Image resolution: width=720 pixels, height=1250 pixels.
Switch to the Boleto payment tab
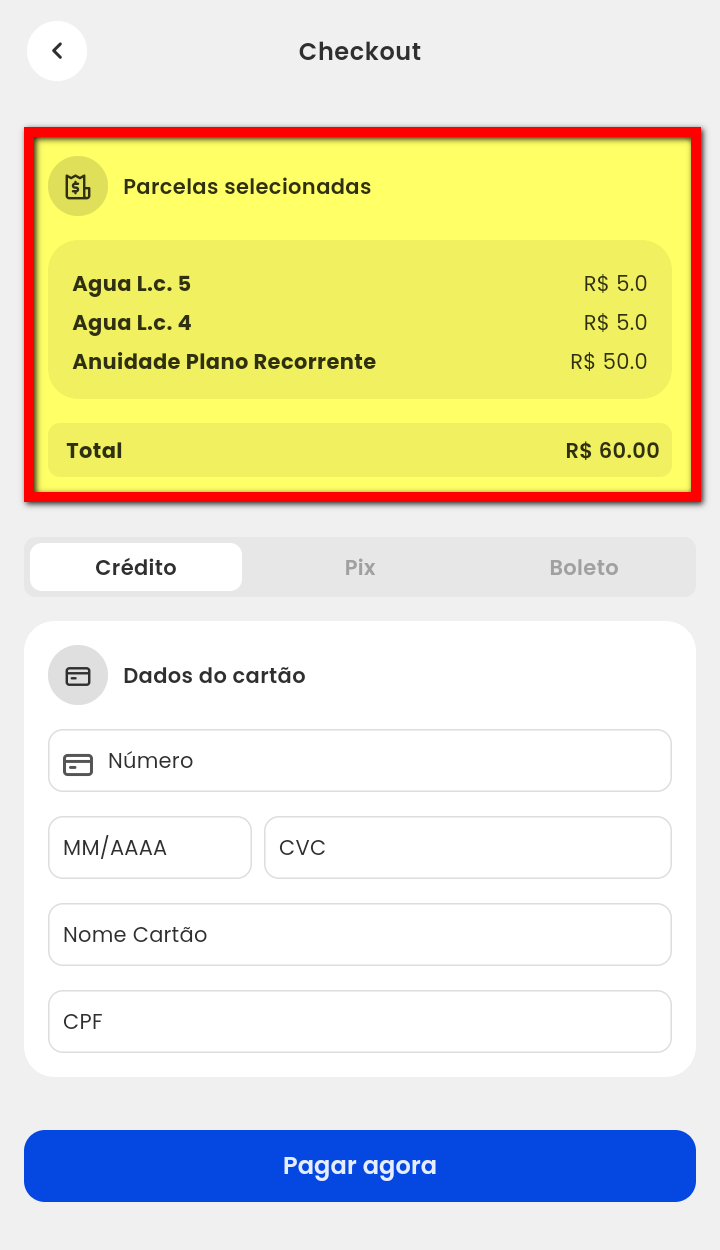[584, 567]
